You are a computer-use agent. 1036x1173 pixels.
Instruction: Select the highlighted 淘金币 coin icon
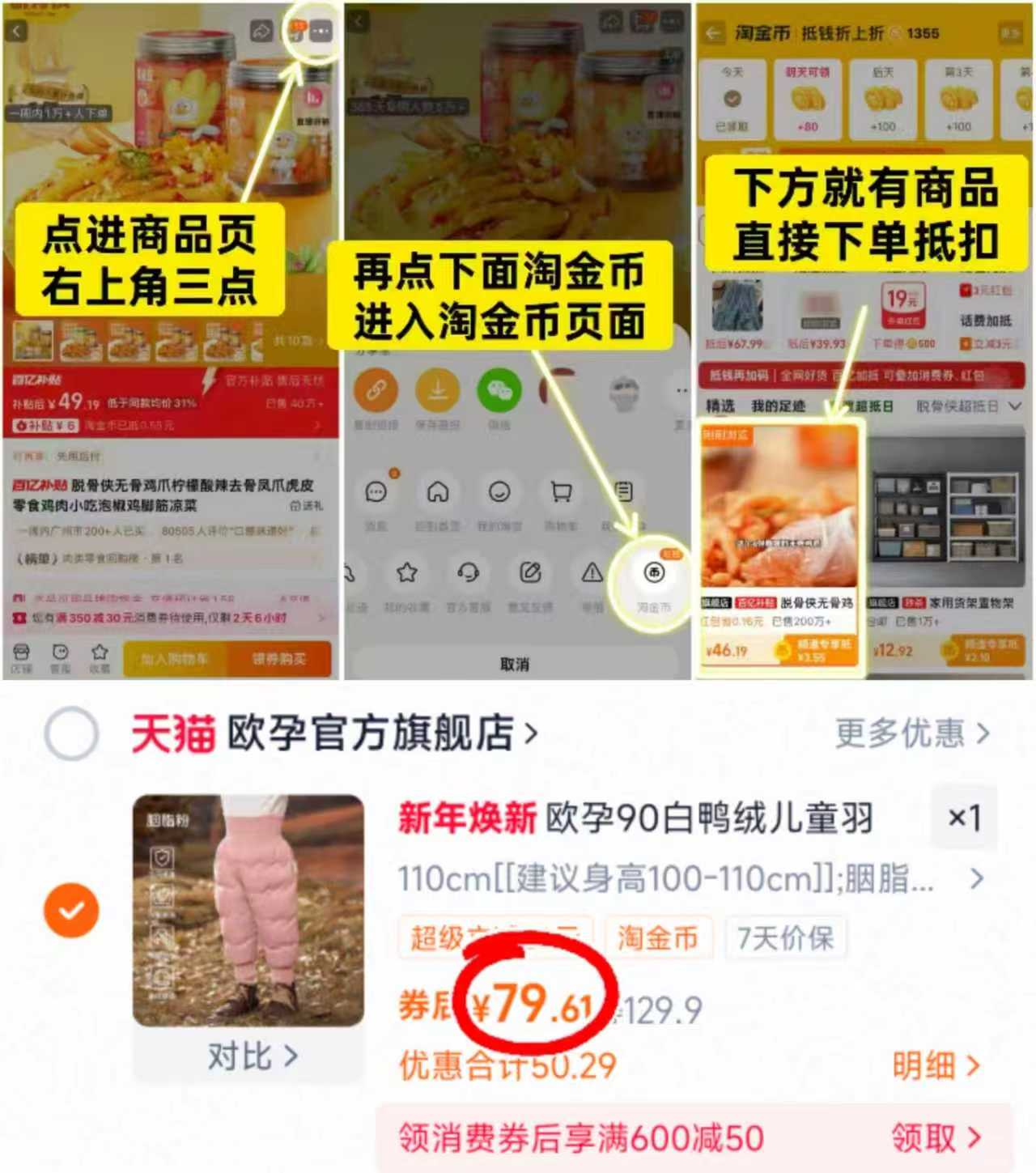654,573
